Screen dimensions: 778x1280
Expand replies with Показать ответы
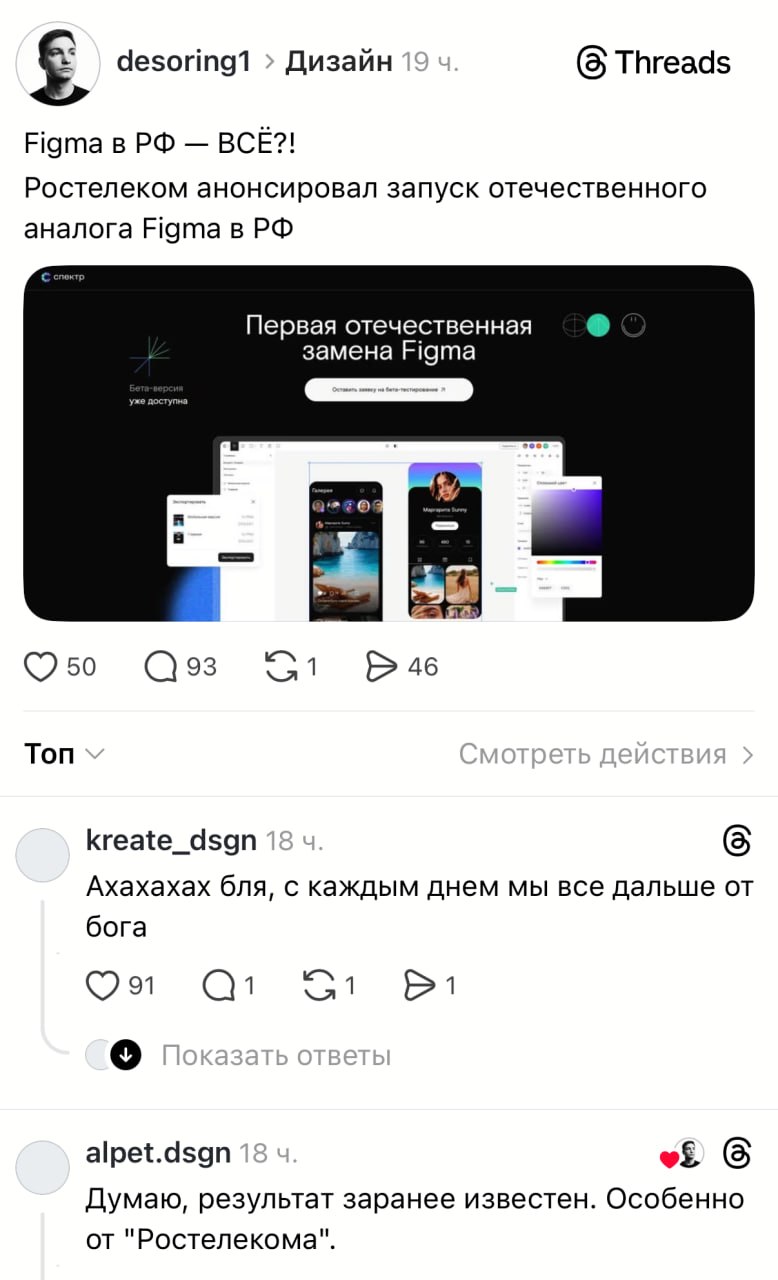[x=275, y=1055]
